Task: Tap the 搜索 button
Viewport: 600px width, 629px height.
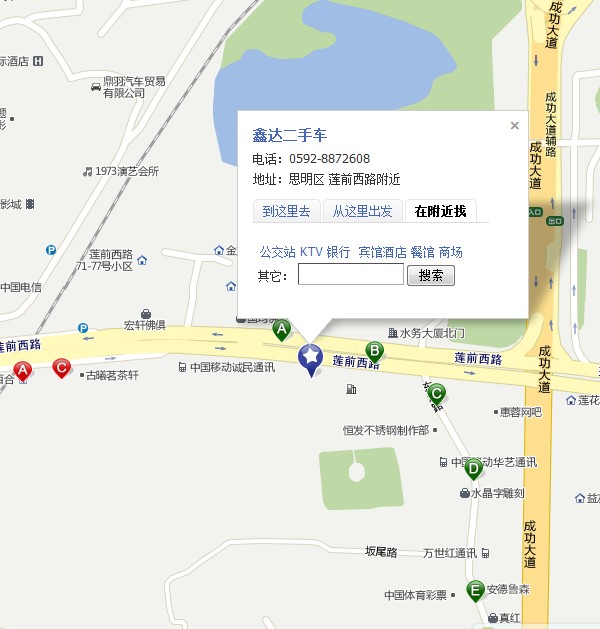Action: pyautogui.click(x=430, y=275)
